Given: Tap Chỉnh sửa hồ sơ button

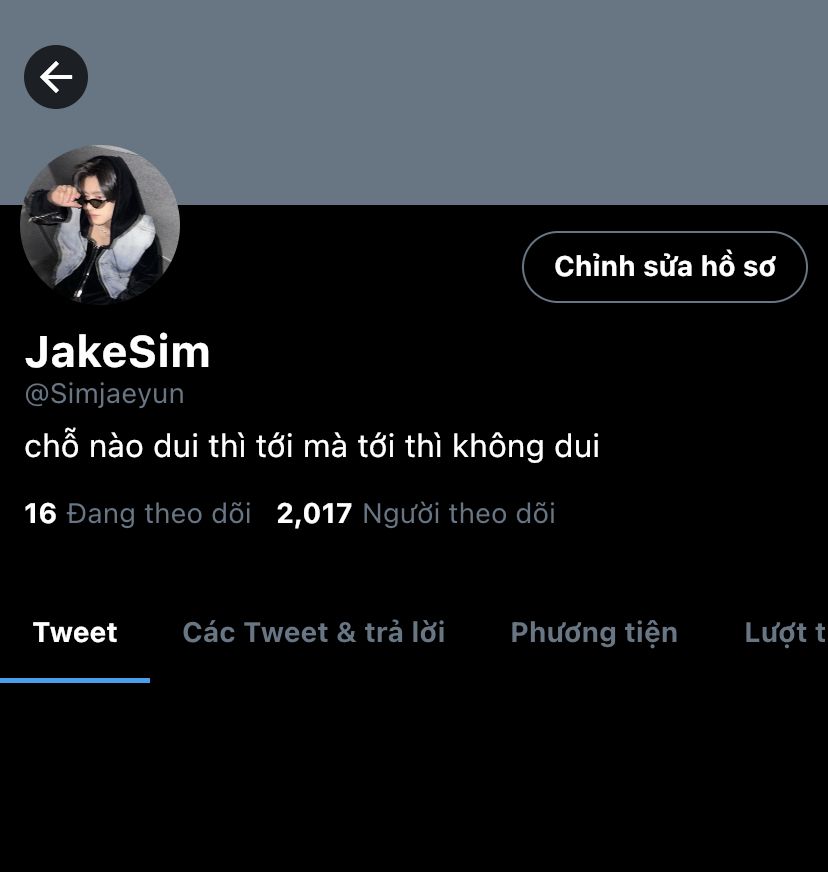Looking at the screenshot, I should coord(664,266).
